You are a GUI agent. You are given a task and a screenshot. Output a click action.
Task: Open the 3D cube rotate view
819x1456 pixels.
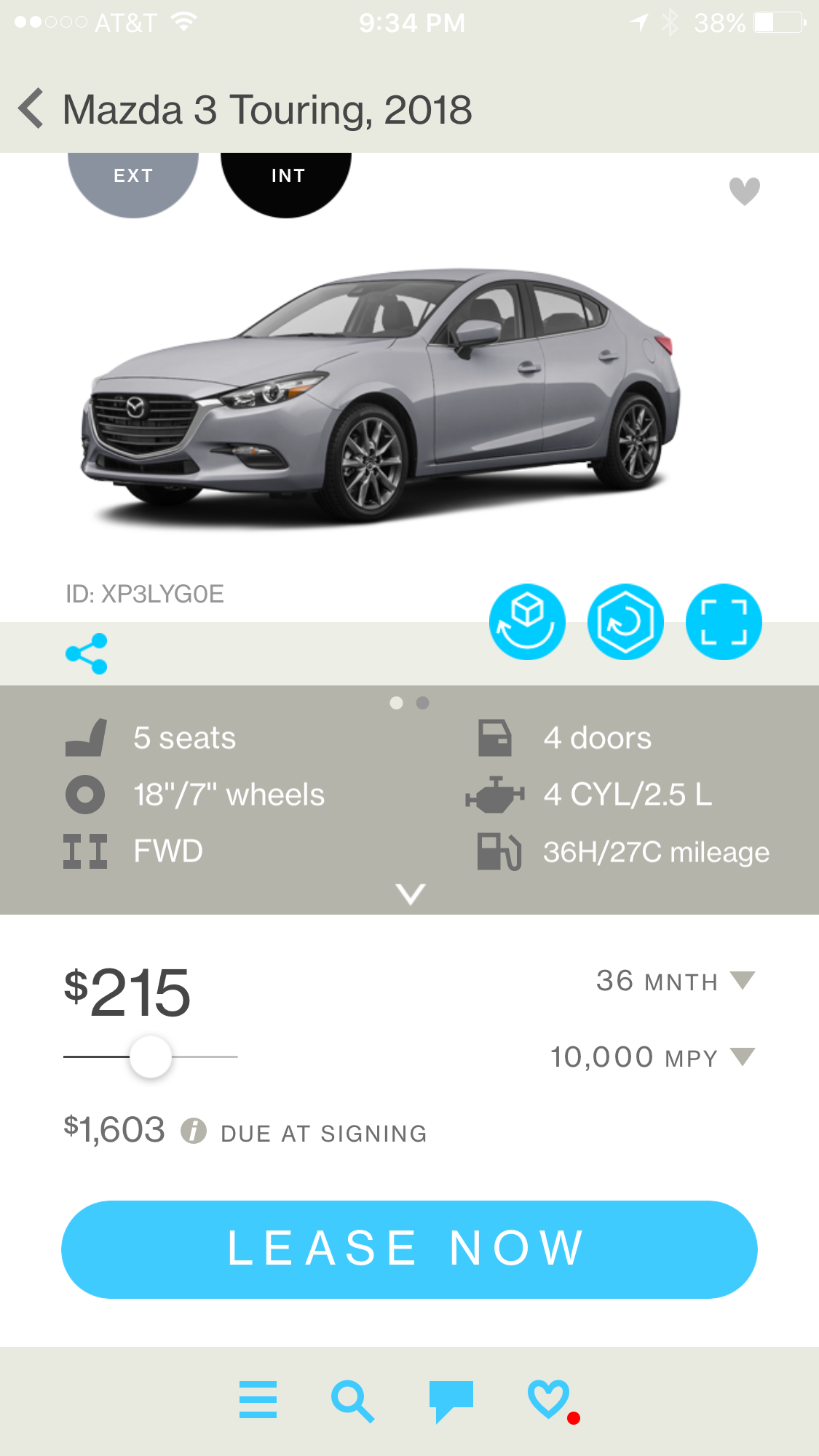pos(527,622)
